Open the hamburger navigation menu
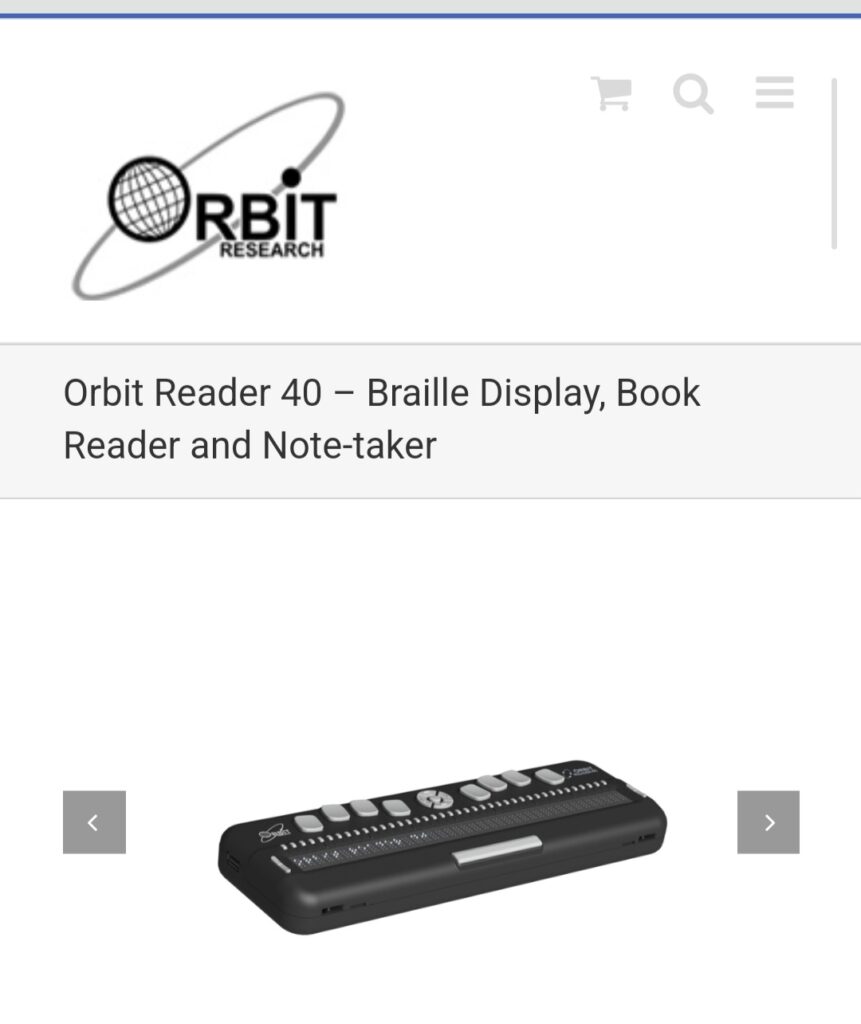 point(774,93)
